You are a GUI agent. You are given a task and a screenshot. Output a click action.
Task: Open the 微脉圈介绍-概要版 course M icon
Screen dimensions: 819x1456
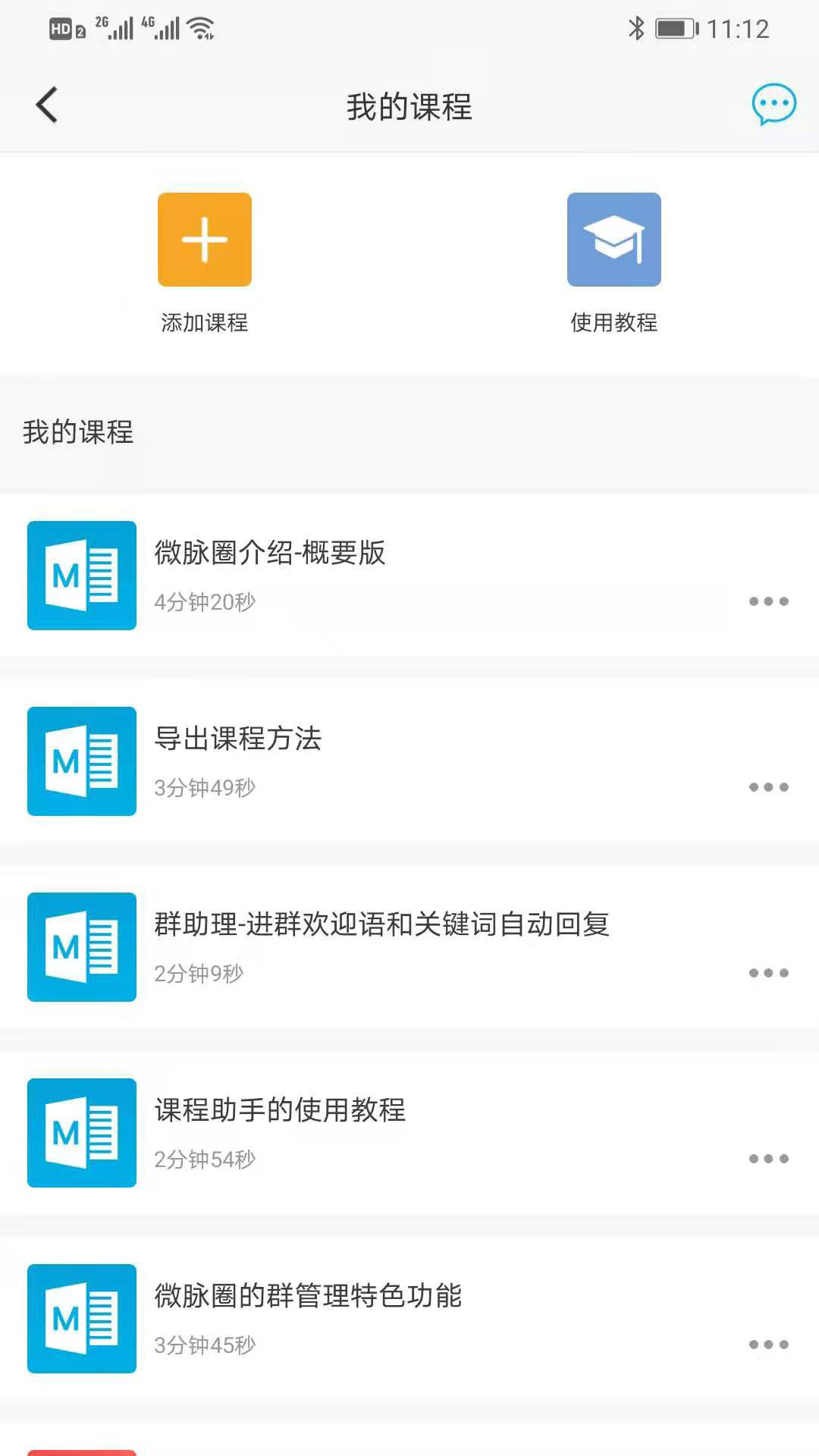point(81,575)
